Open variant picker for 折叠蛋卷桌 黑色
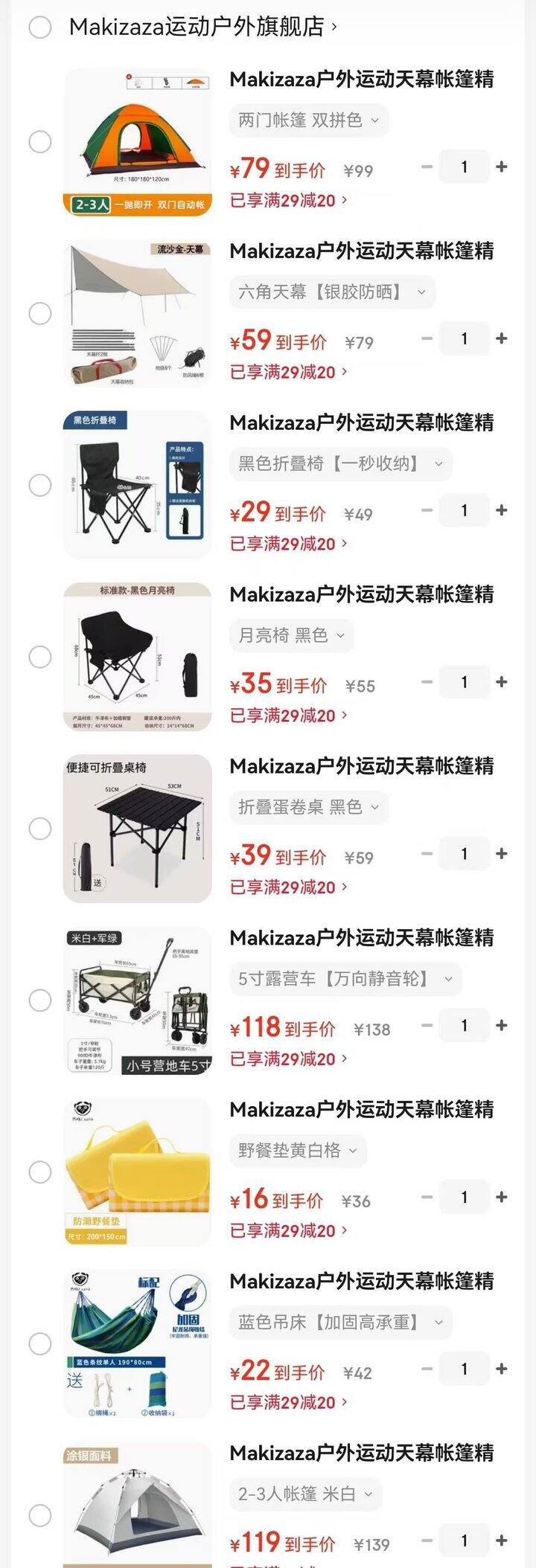536x1568 pixels. (309, 807)
